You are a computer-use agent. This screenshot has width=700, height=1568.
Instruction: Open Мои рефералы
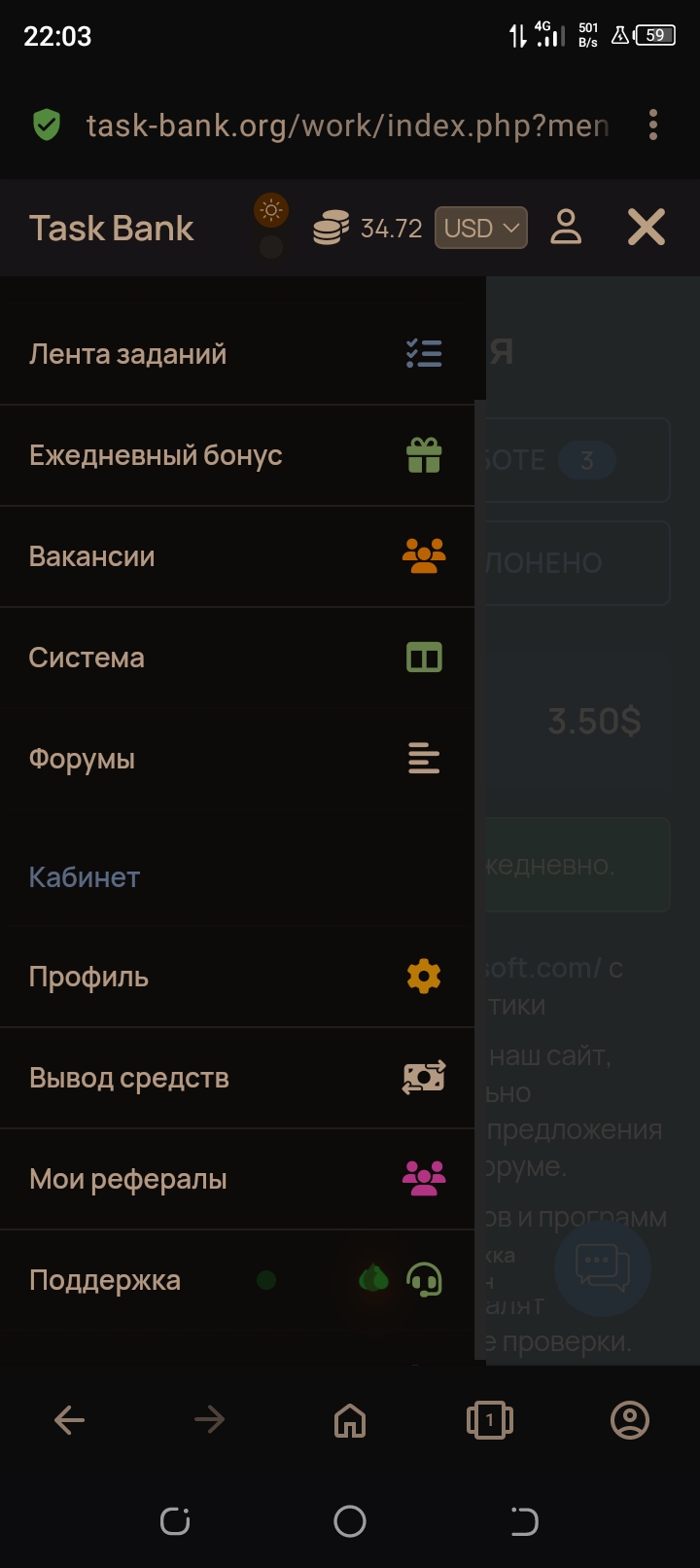pyautogui.click(x=237, y=1179)
